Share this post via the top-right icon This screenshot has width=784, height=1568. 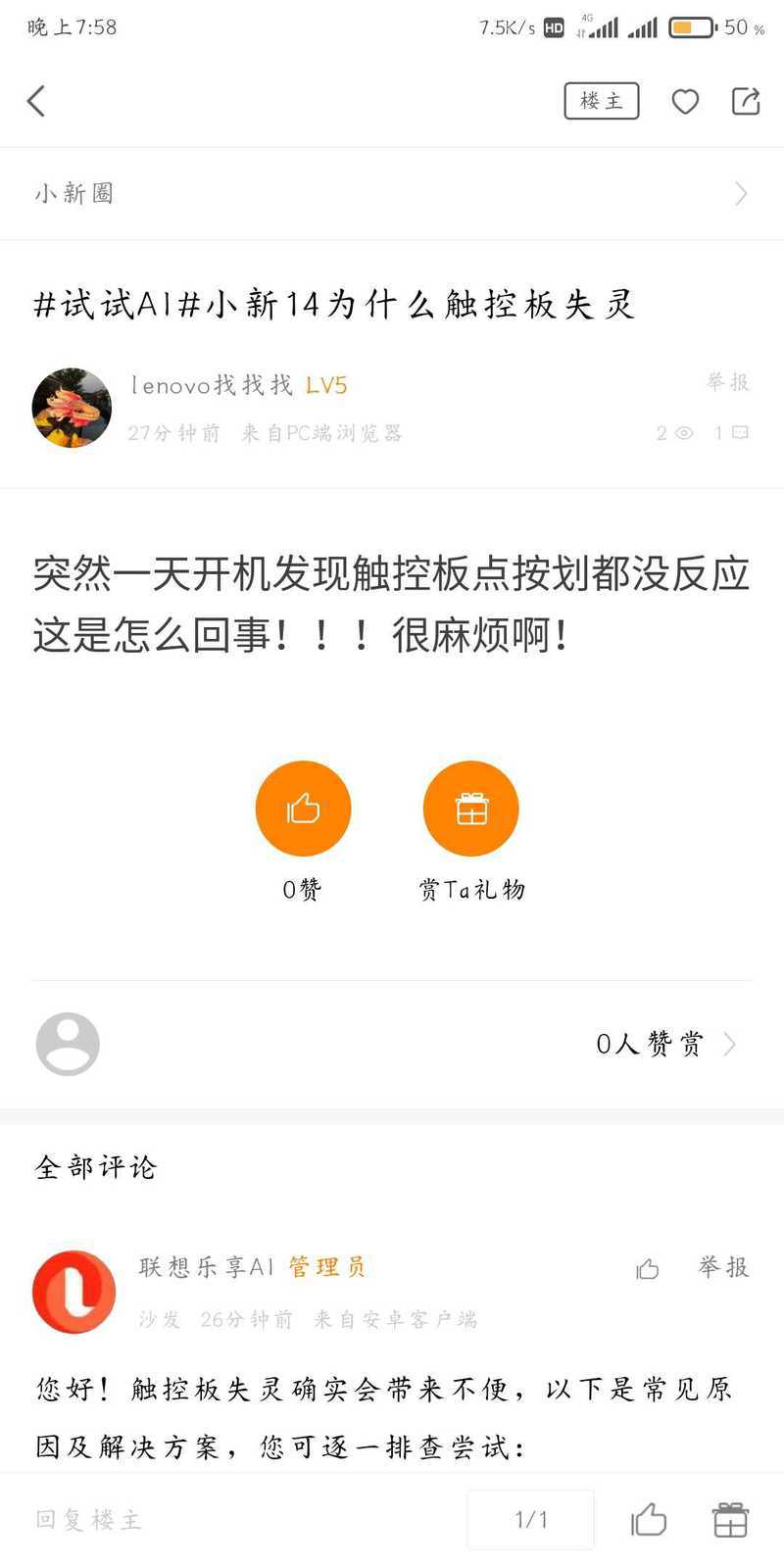click(746, 101)
